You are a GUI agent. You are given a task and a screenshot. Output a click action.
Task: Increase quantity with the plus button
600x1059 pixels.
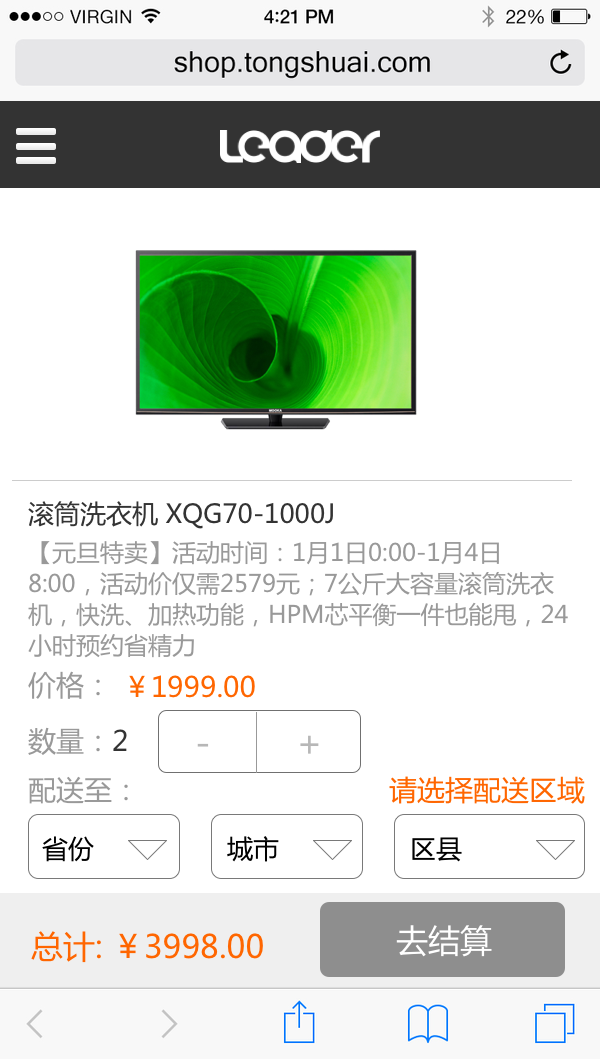click(309, 742)
